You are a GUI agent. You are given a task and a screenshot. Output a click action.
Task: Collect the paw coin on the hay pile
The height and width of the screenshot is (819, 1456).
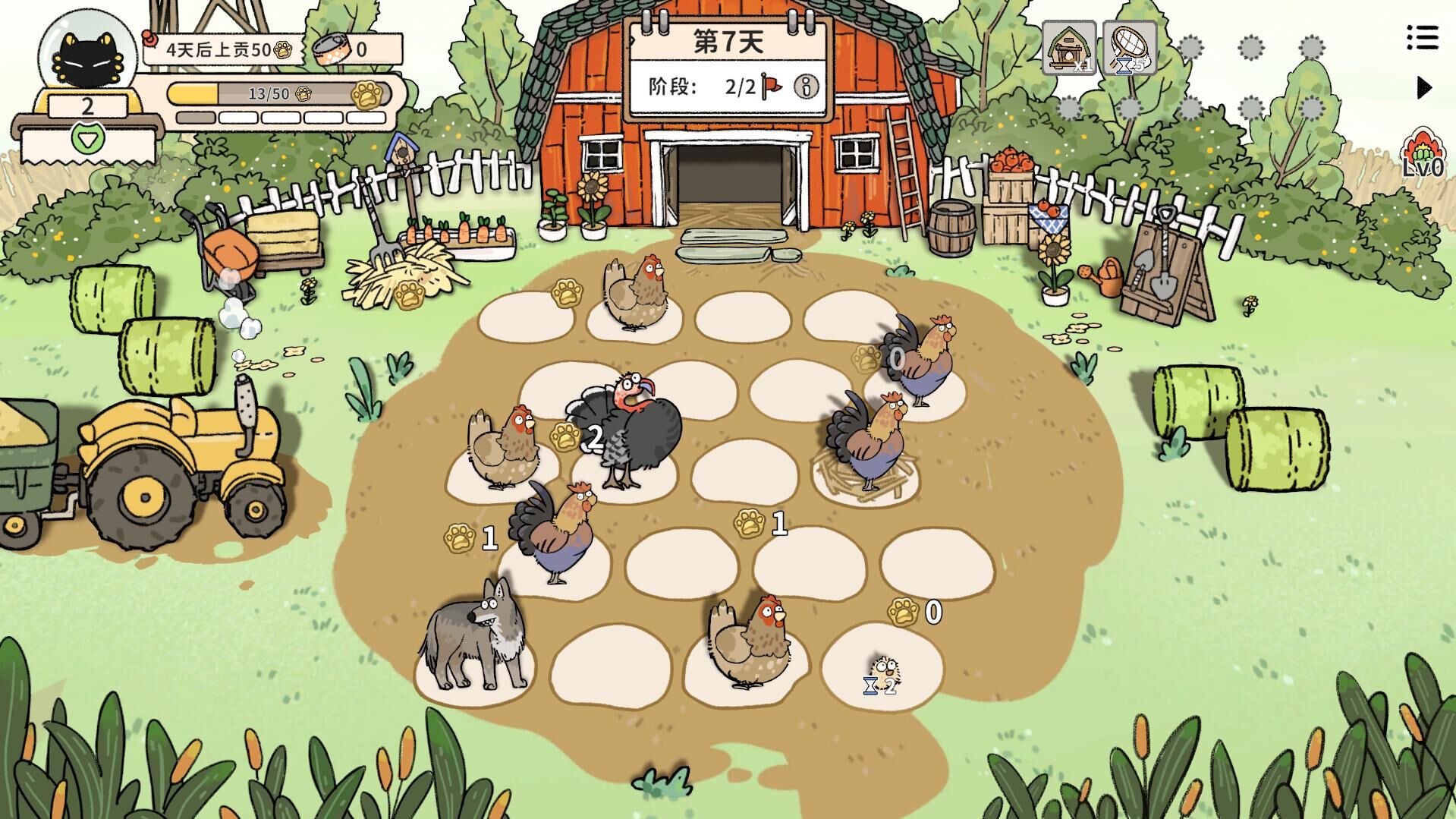[x=409, y=294]
